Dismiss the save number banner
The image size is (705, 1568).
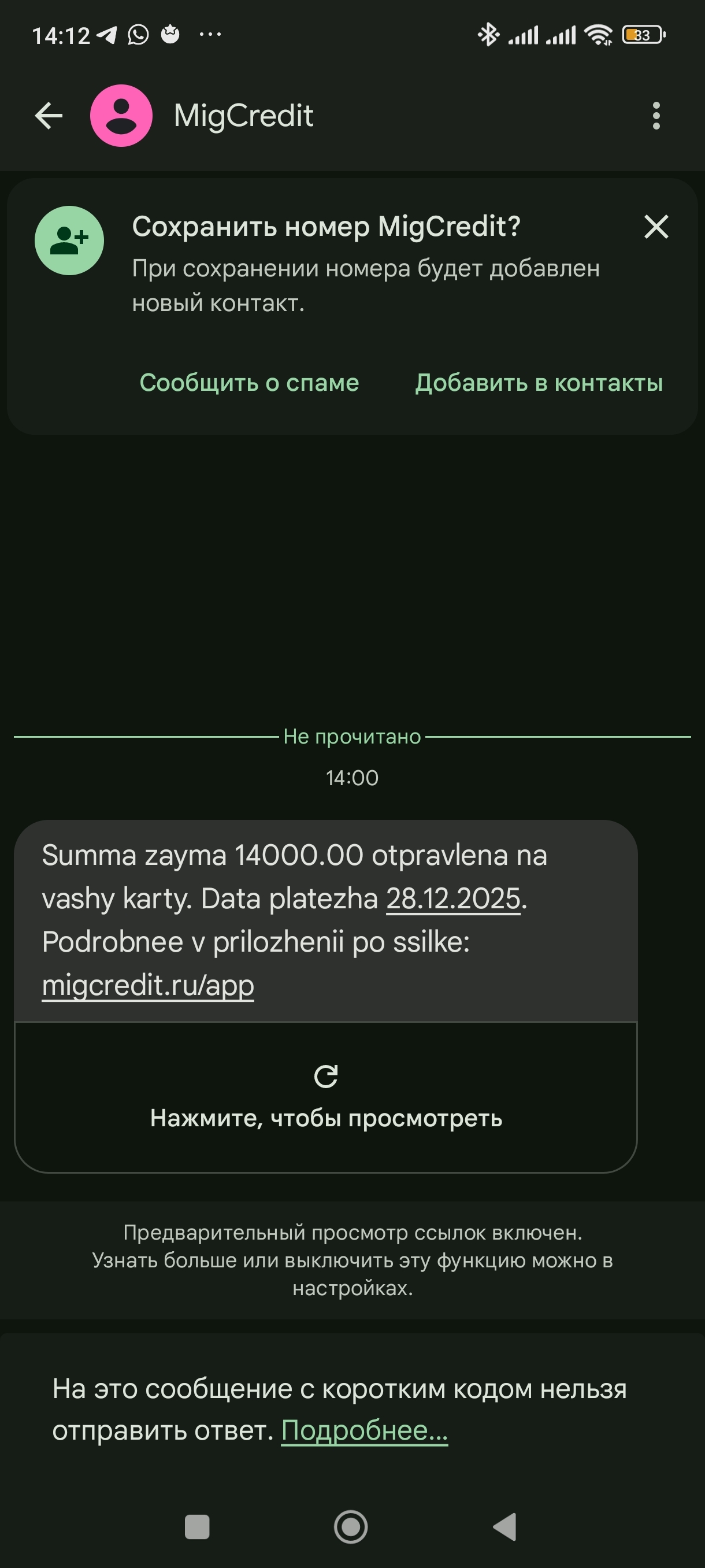click(x=656, y=227)
